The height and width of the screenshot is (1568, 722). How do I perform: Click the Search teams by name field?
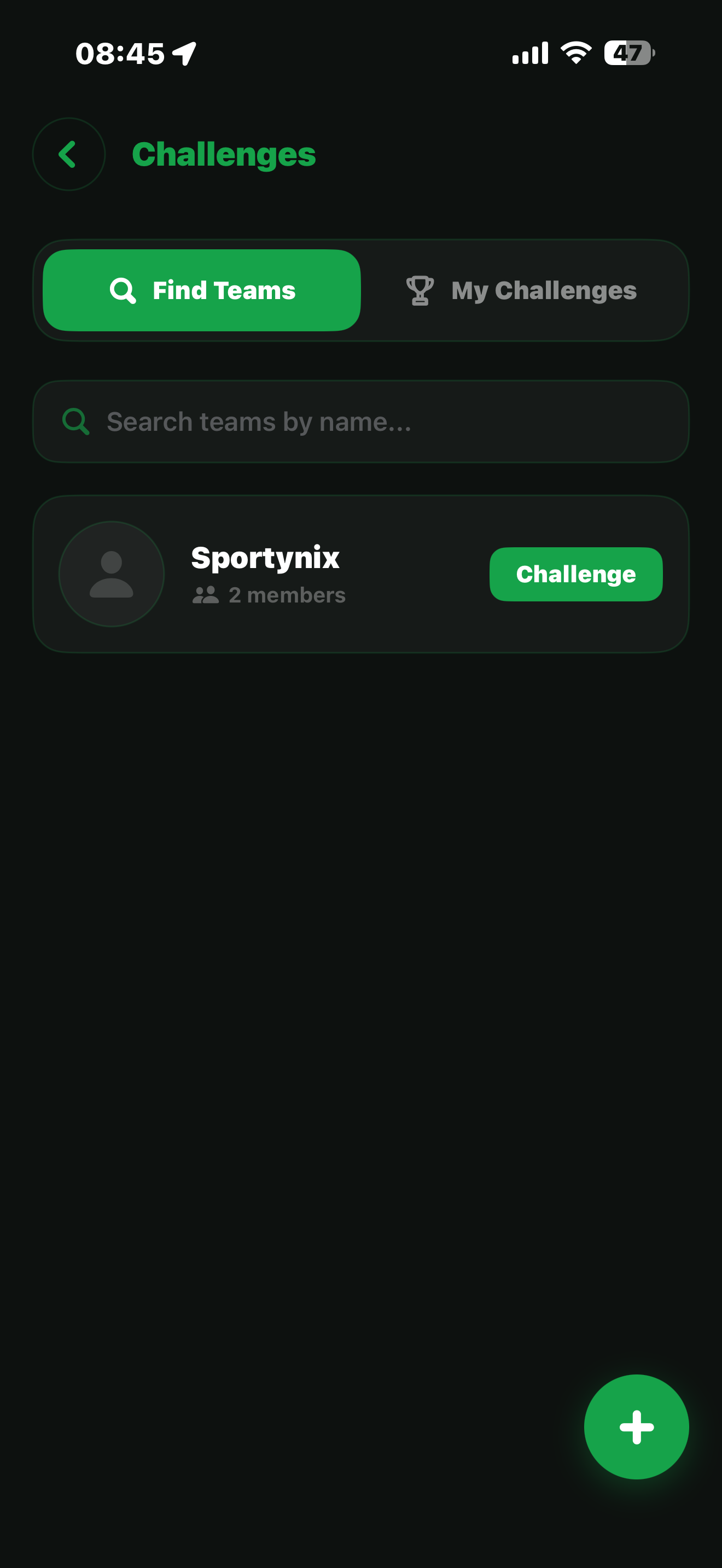(x=360, y=420)
